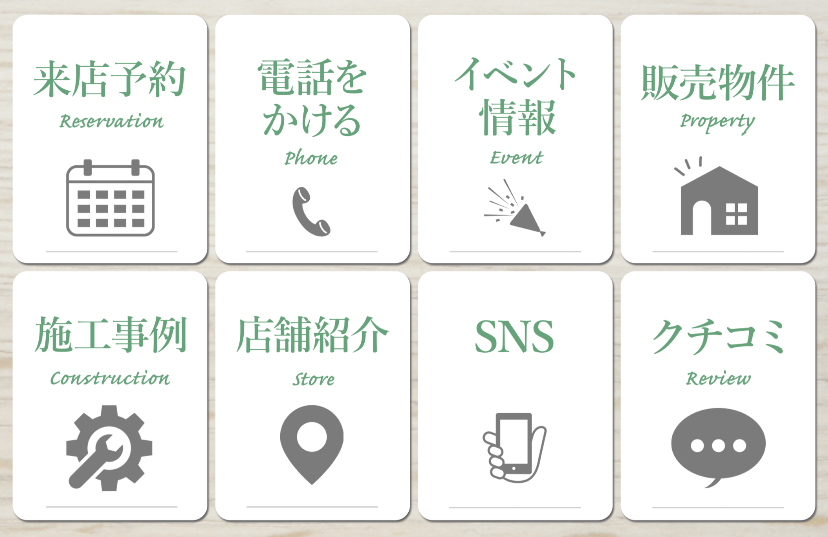828x537 pixels.
Task: Tap the 電話をかける Phone tile
Action: (313, 139)
